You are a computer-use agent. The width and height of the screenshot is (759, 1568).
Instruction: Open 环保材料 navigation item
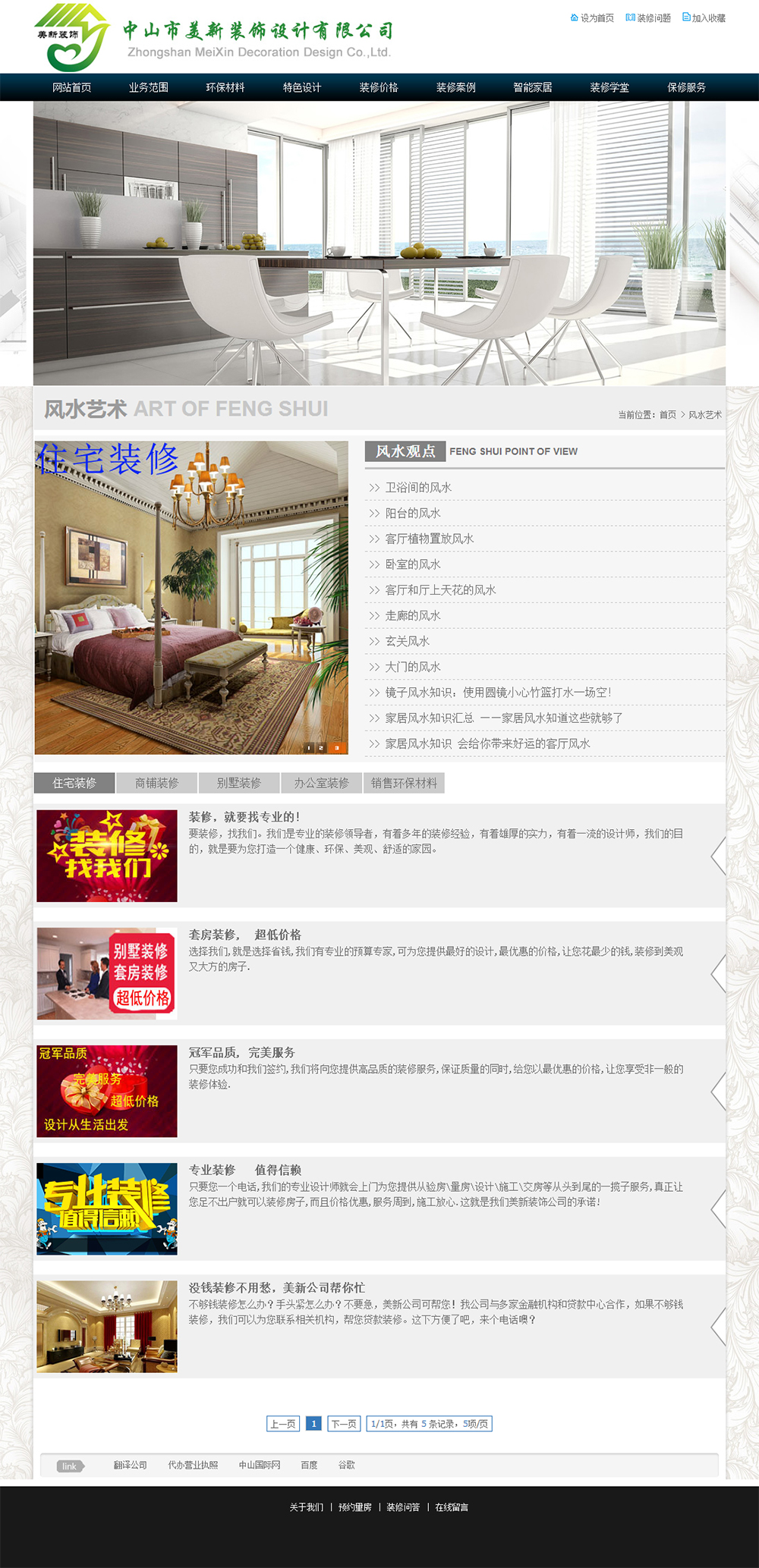pos(225,87)
